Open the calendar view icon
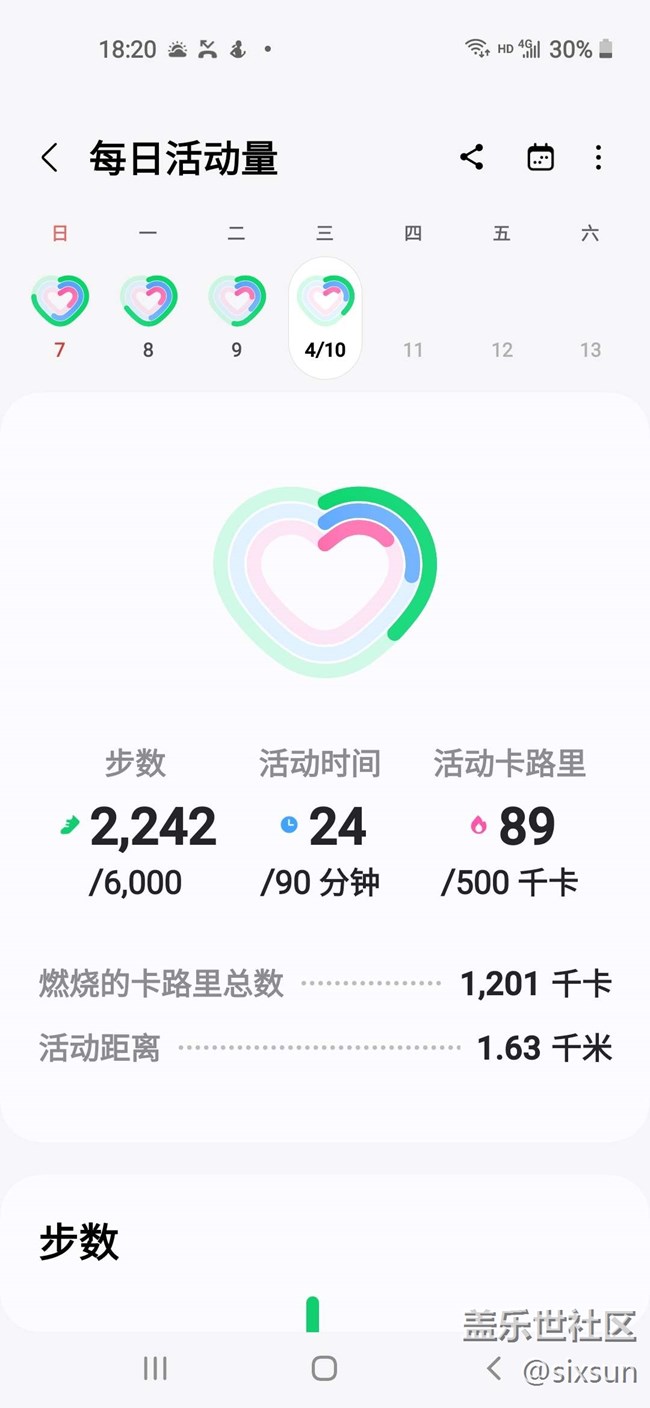Image resolution: width=650 pixels, height=1408 pixels. pos(540,158)
